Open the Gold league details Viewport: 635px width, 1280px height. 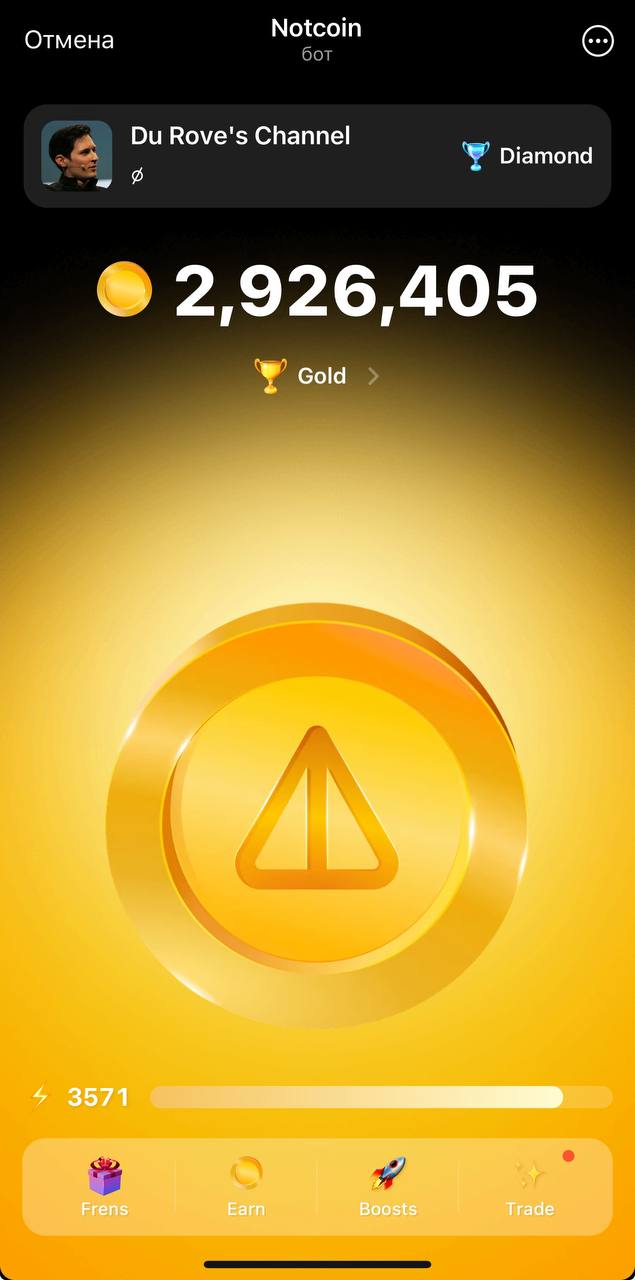(x=317, y=376)
